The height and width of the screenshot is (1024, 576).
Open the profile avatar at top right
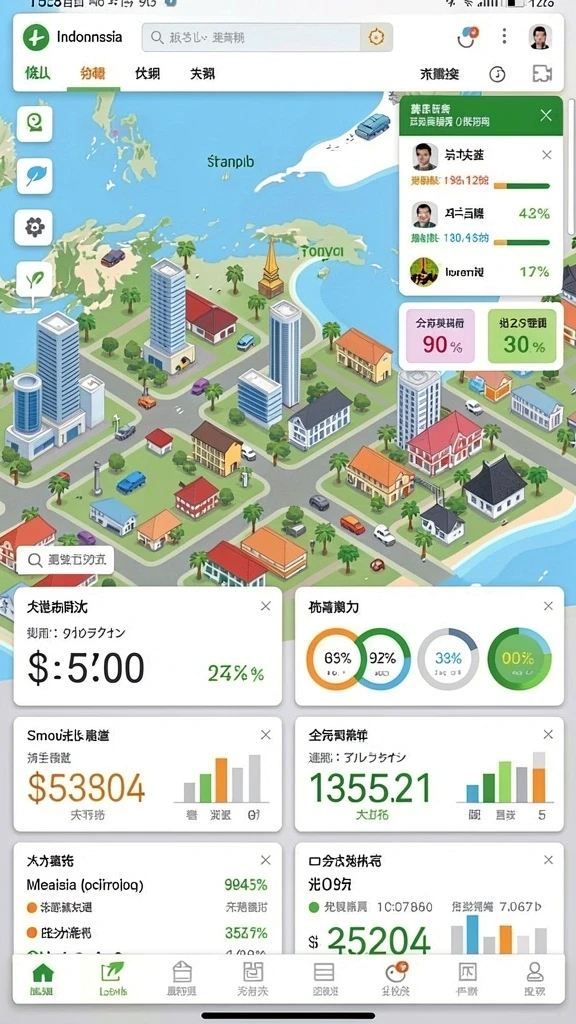[x=540, y=37]
